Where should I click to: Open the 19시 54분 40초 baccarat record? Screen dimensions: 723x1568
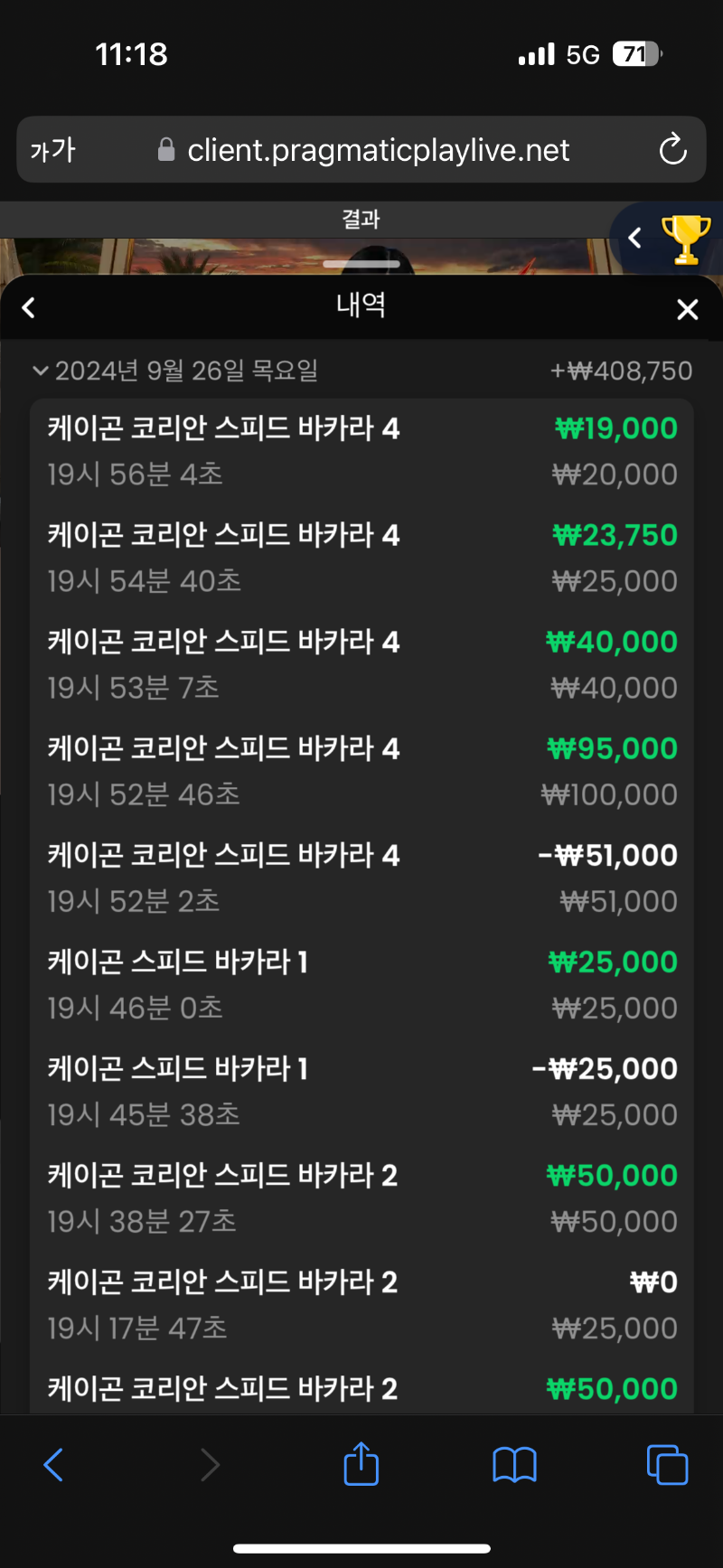[361, 558]
